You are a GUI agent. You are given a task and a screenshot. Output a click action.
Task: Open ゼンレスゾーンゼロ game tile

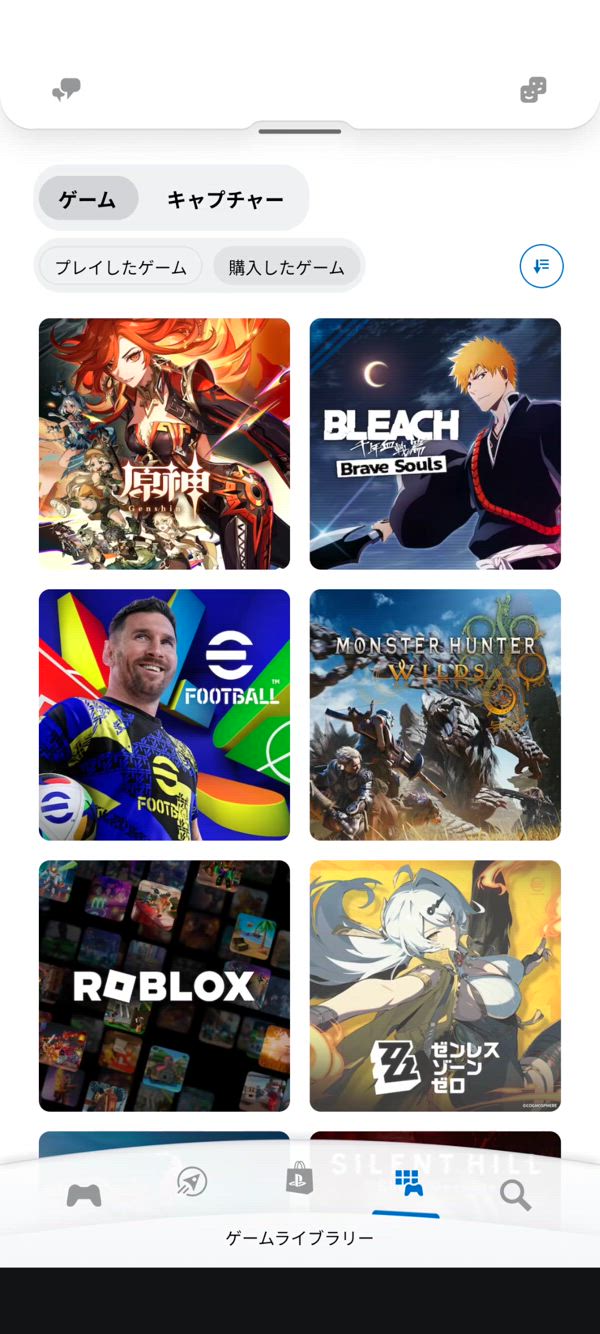[x=435, y=985]
